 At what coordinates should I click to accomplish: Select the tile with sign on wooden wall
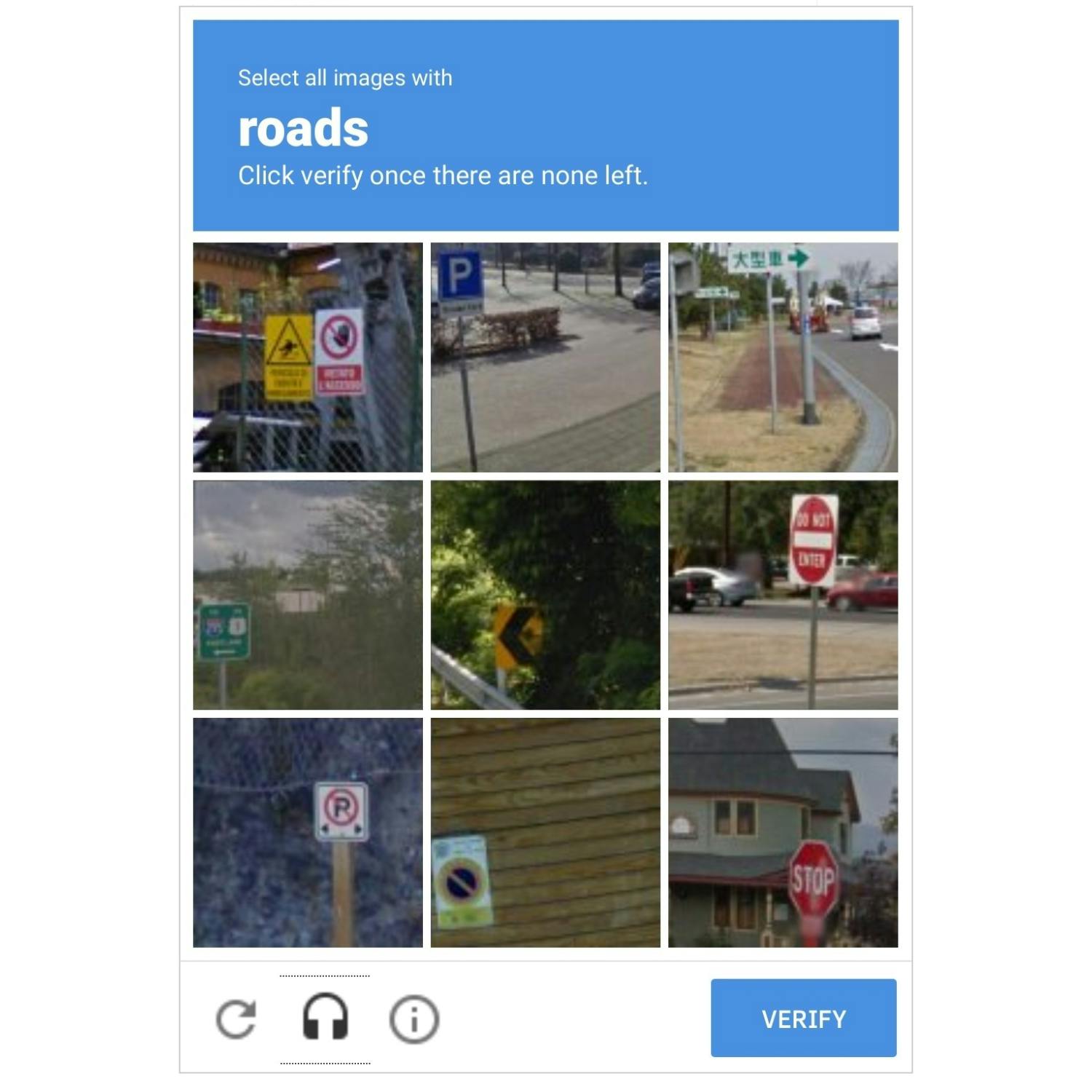tap(545, 832)
